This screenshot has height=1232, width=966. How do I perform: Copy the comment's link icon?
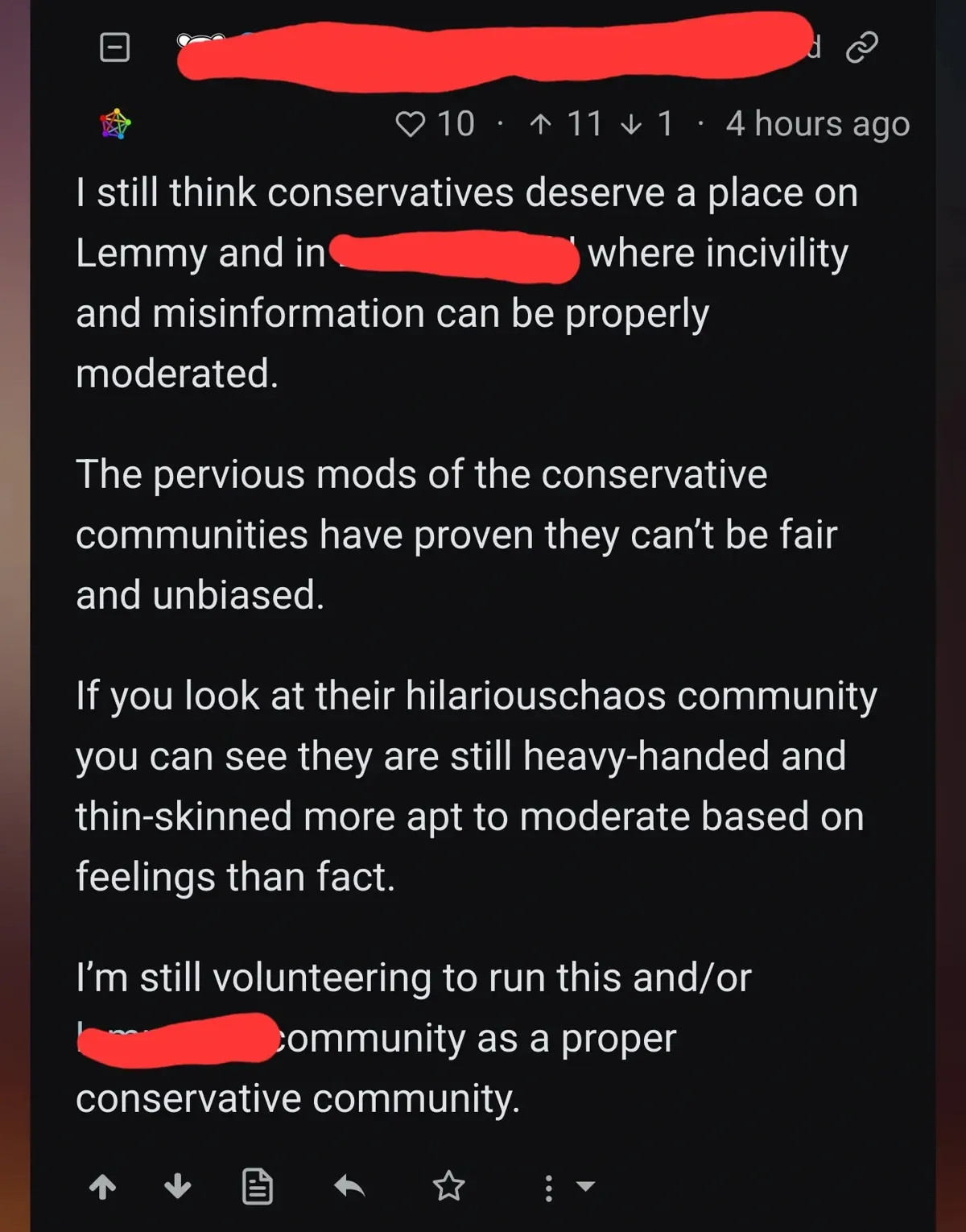pos(861,48)
